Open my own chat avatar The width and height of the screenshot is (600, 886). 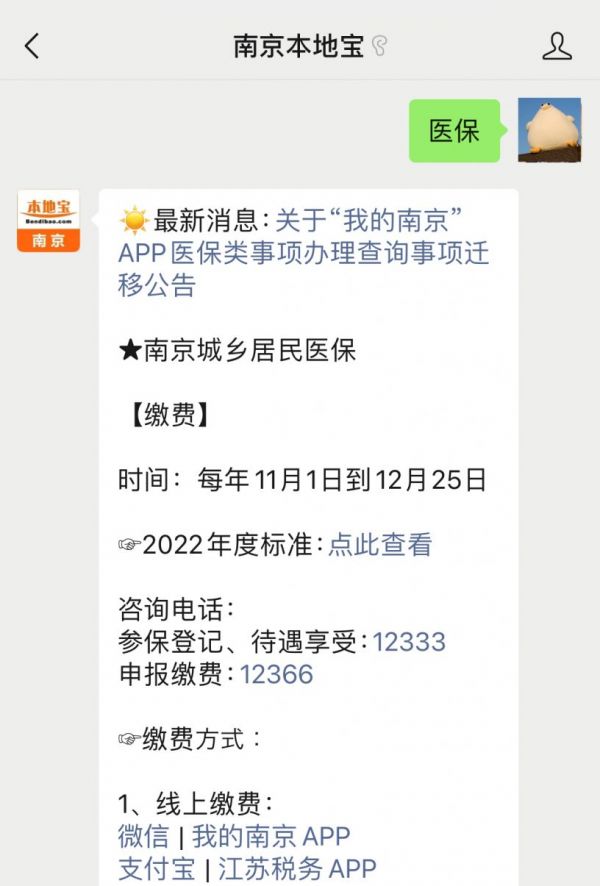click(549, 130)
